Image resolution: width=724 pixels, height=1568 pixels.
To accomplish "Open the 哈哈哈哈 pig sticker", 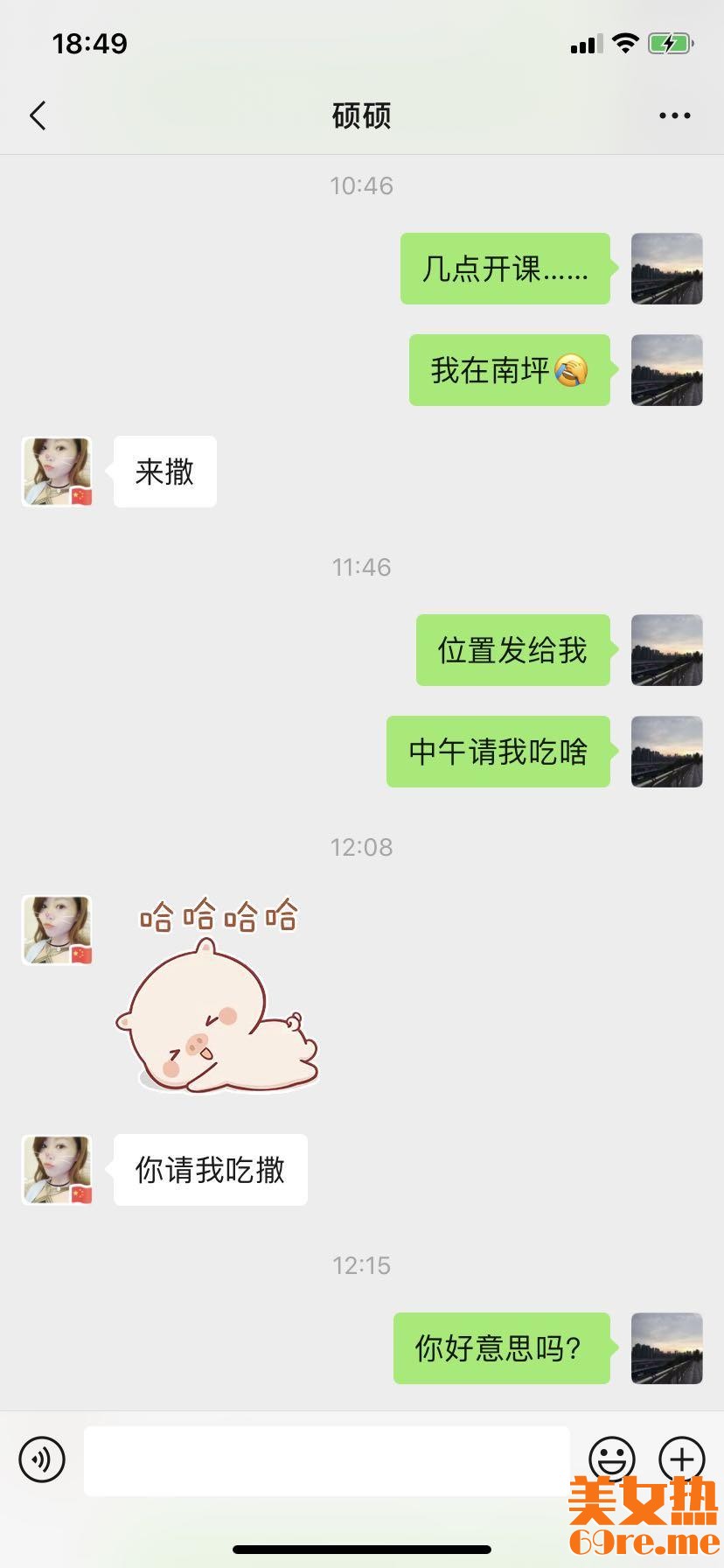I will (x=217, y=996).
